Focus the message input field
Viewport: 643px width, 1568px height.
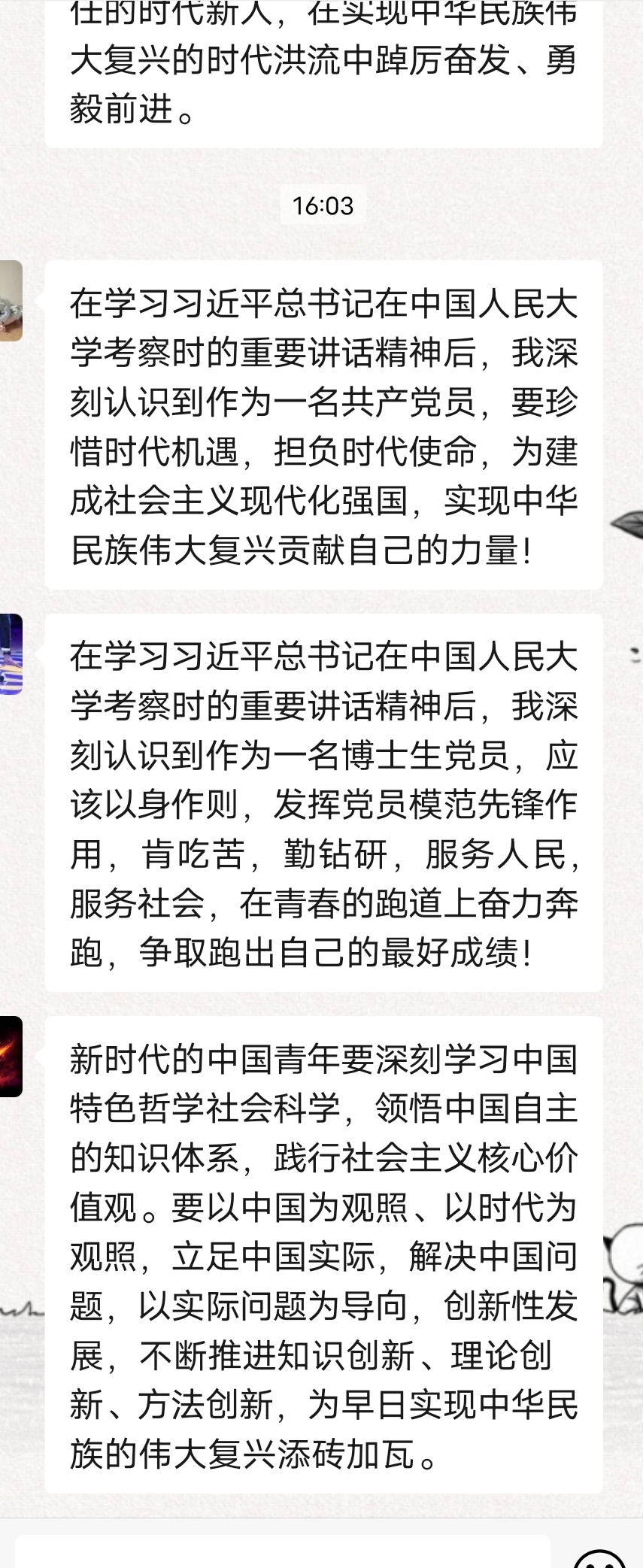coord(282,1552)
